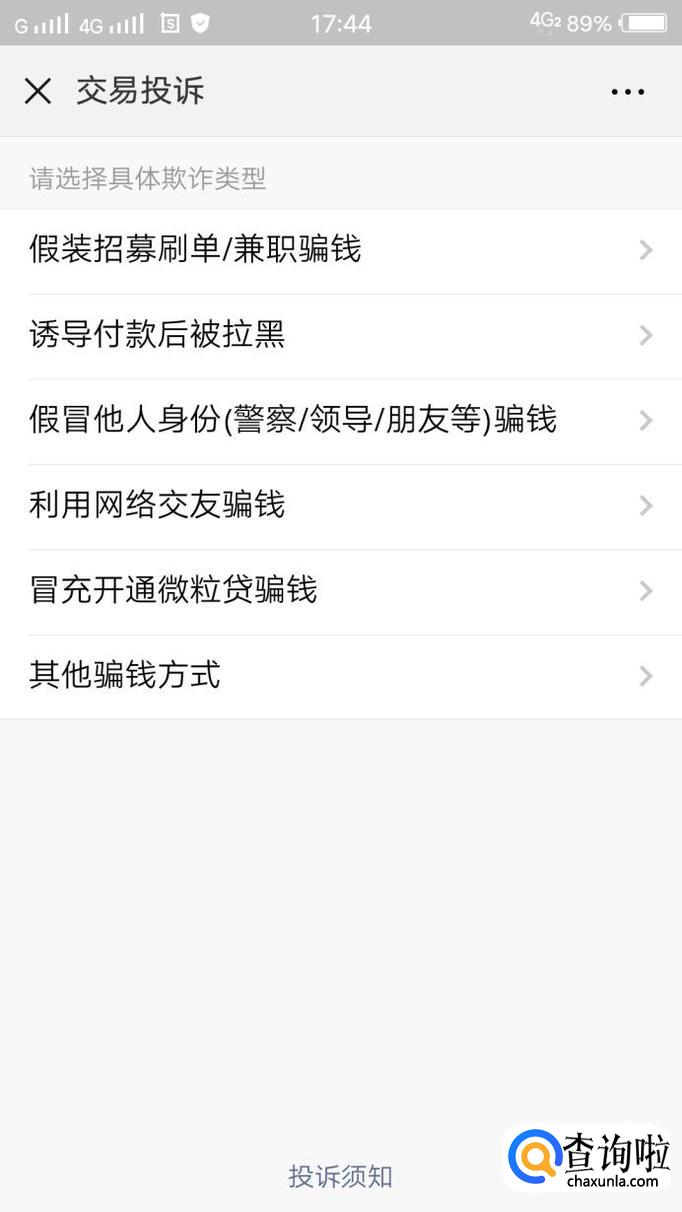The height and width of the screenshot is (1212, 682).
Task: Open the three-dot overflow menu
Action: click(x=627, y=92)
